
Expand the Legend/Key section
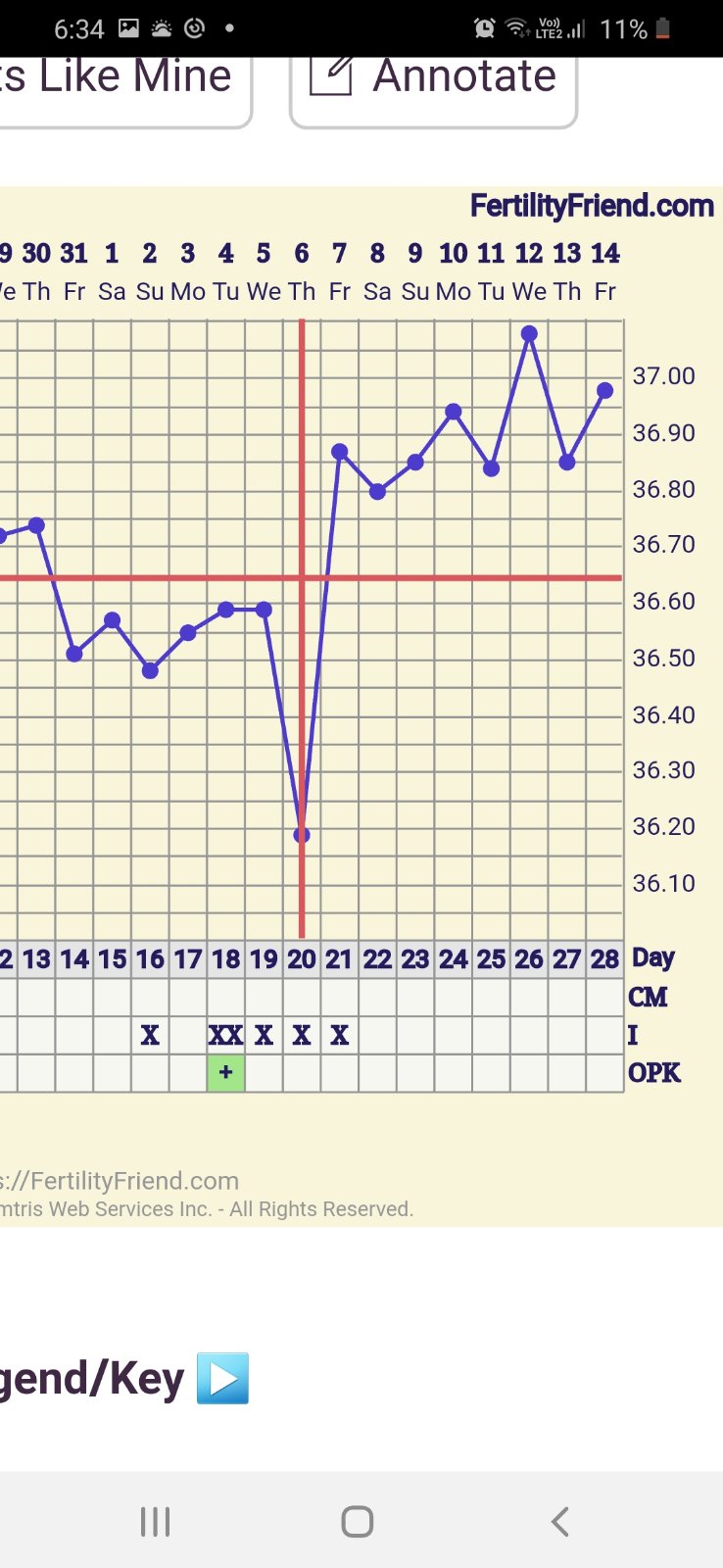[222, 1378]
